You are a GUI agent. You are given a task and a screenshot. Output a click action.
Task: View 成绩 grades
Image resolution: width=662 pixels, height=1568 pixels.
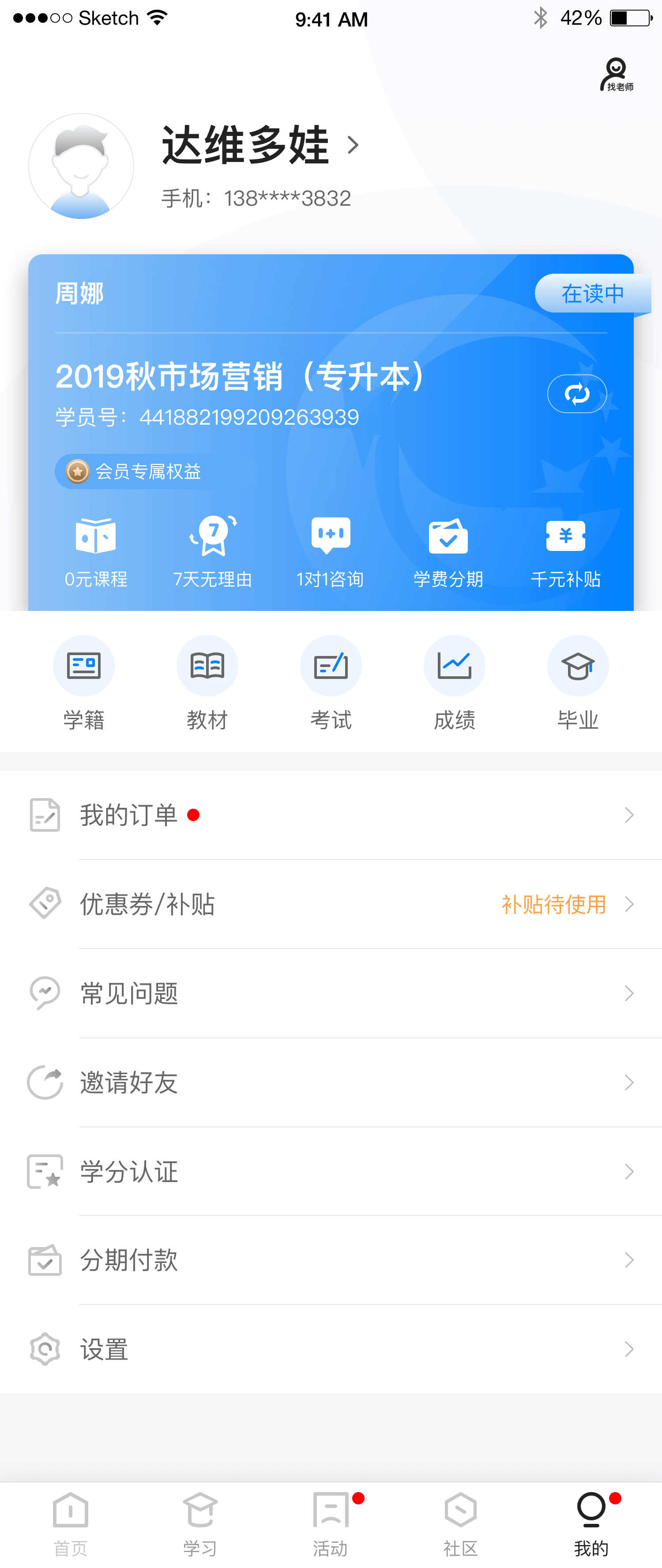[455, 682]
